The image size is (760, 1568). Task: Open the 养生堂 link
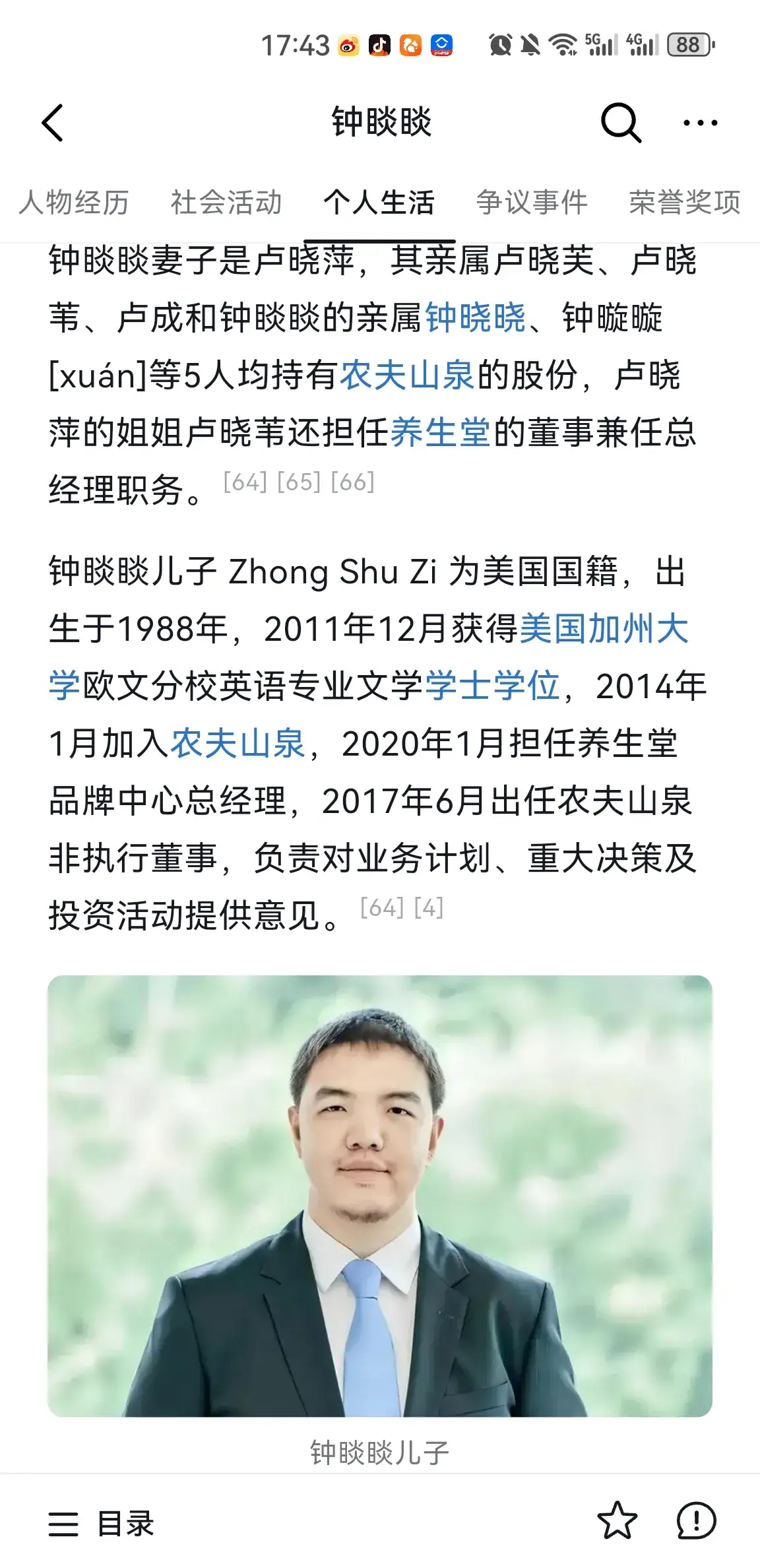(440, 433)
